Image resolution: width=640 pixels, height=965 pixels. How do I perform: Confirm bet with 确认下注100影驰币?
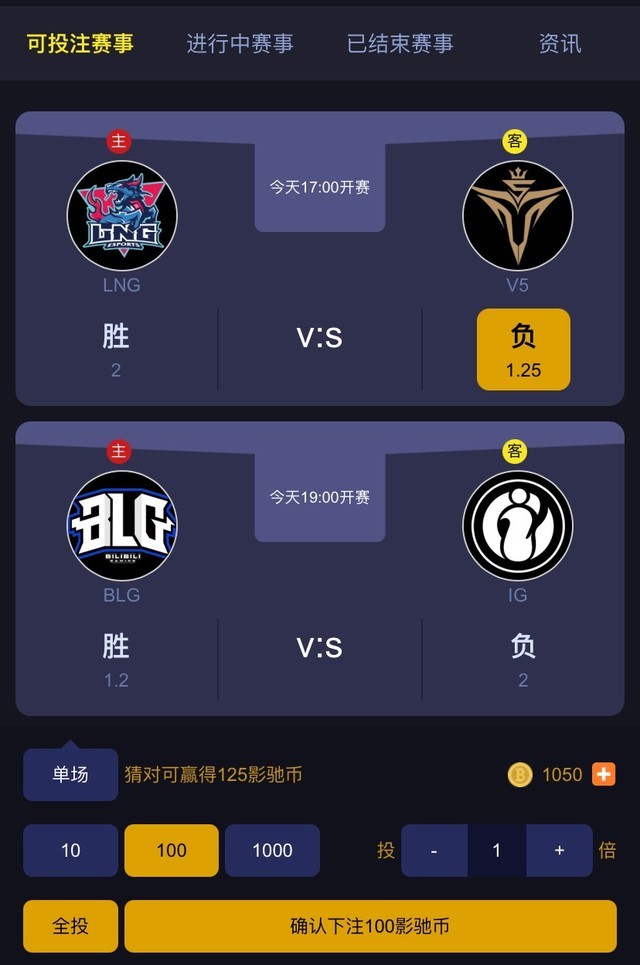coord(370,926)
